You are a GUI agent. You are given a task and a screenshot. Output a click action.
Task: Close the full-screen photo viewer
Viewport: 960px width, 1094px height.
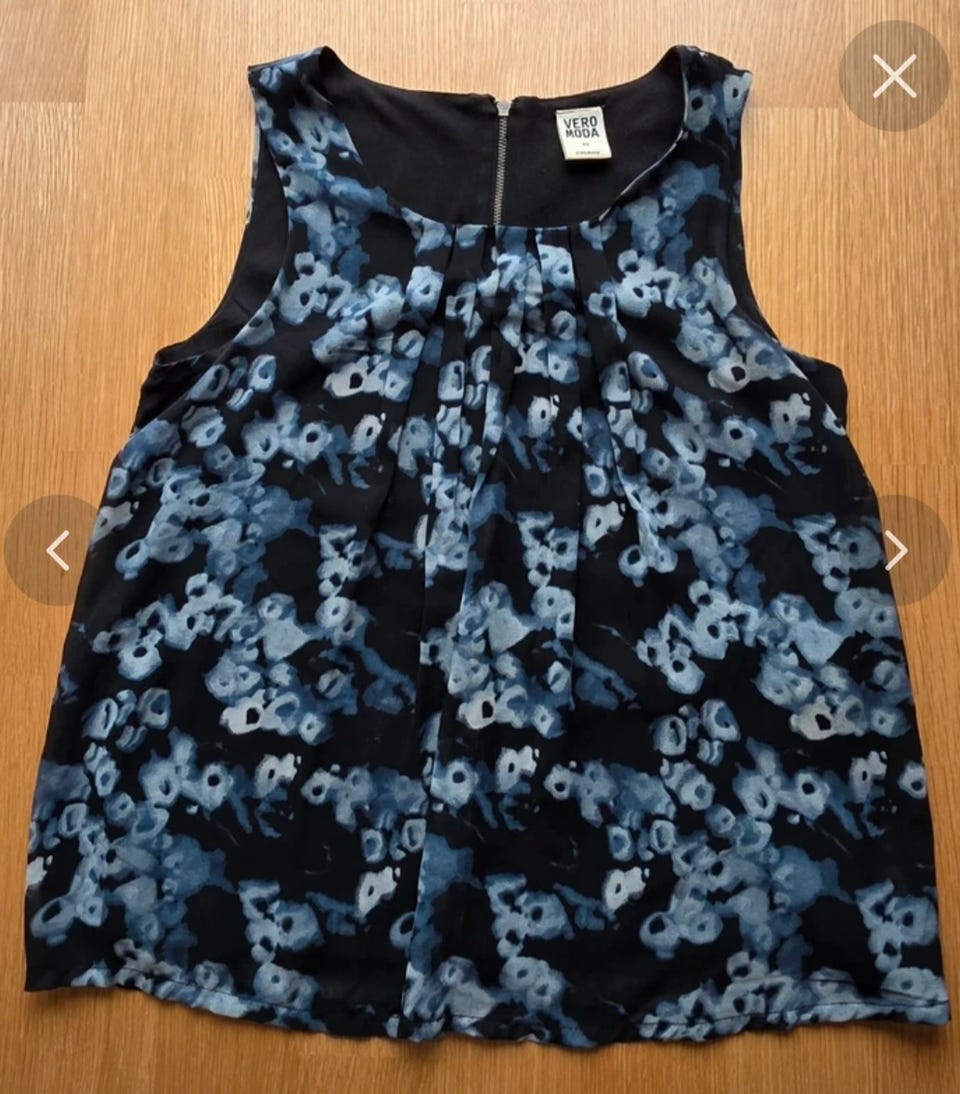click(x=894, y=76)
